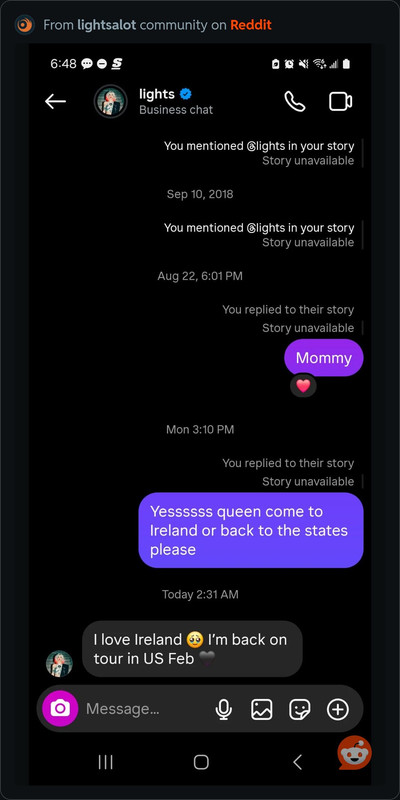
Task: Tap the heart reaction under Mommy
Action: coord(303,386)
